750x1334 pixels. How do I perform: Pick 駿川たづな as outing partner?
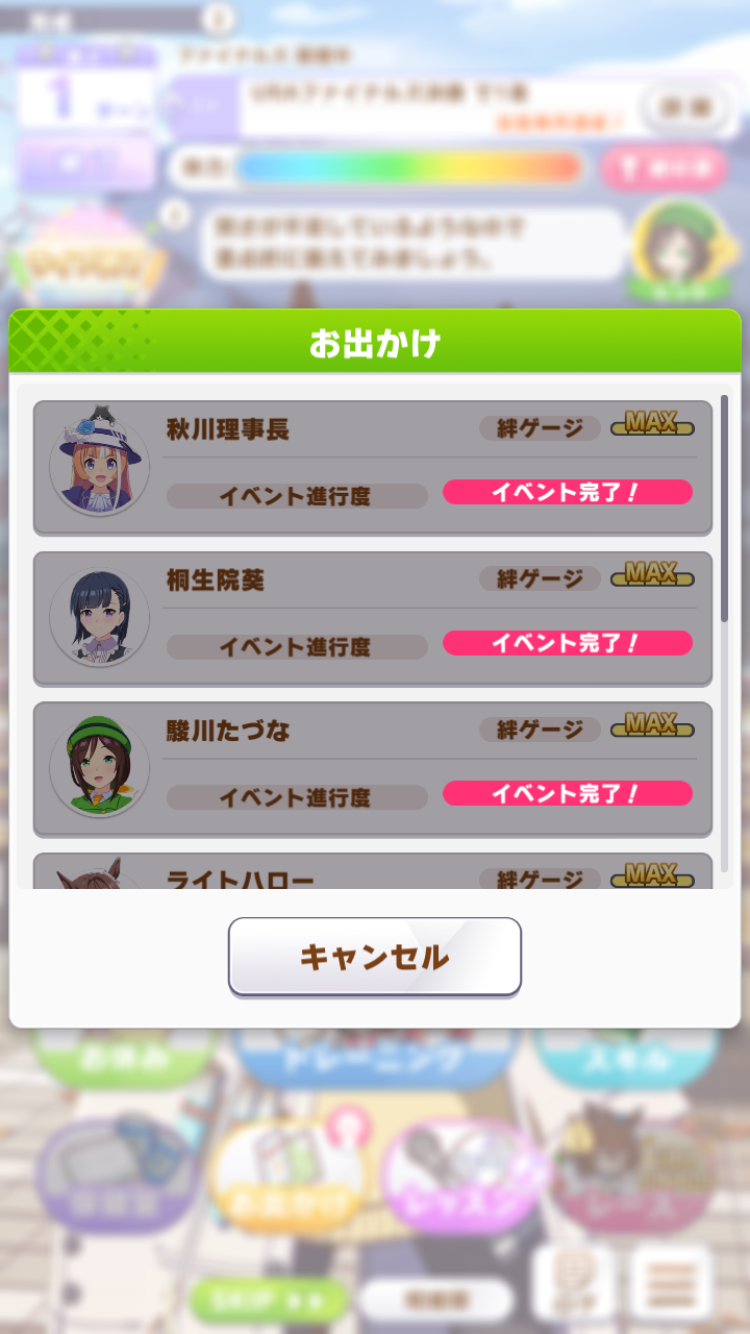click(372, 768)
